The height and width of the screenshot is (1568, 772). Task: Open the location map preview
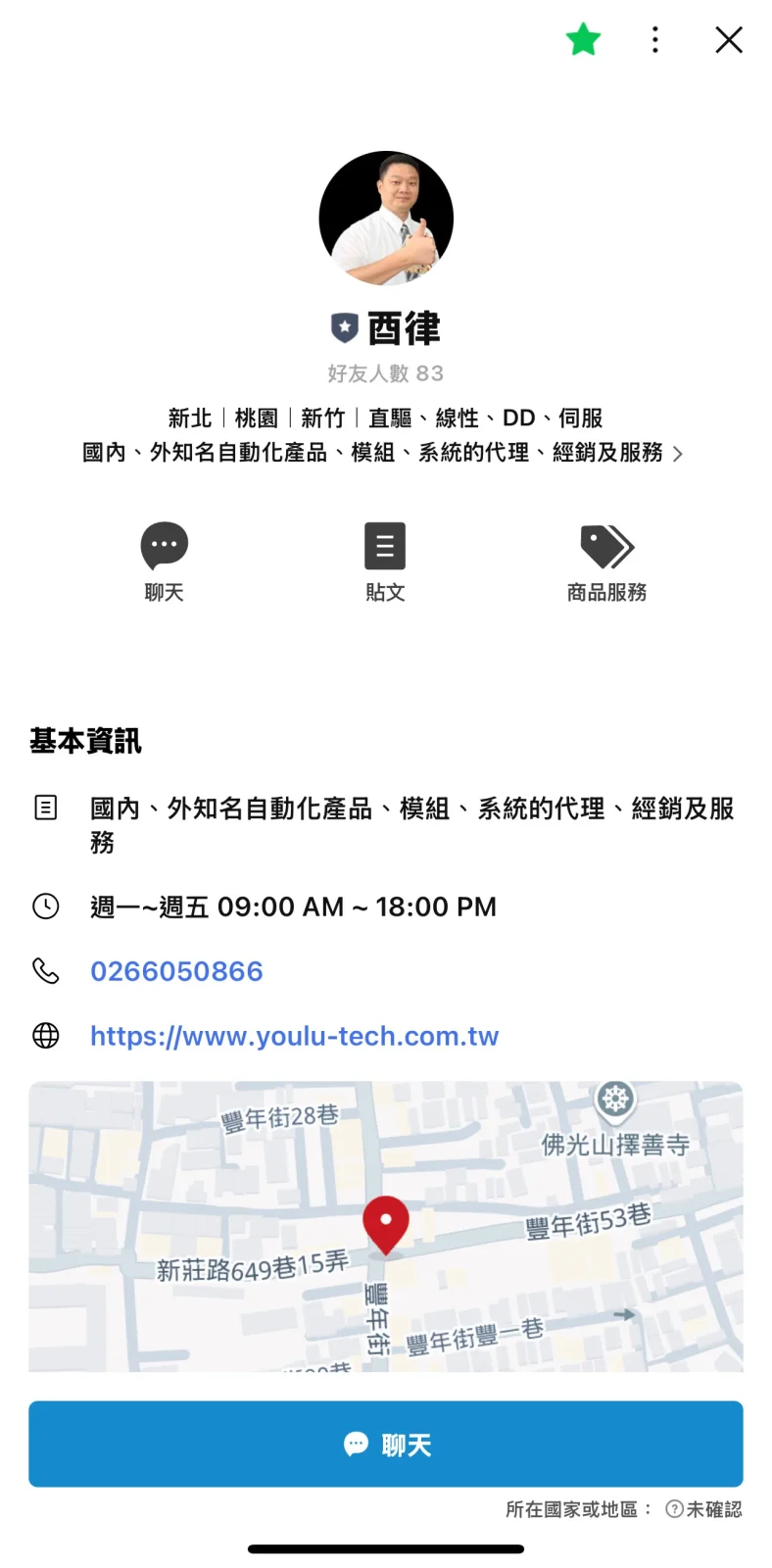point(386,1226)
